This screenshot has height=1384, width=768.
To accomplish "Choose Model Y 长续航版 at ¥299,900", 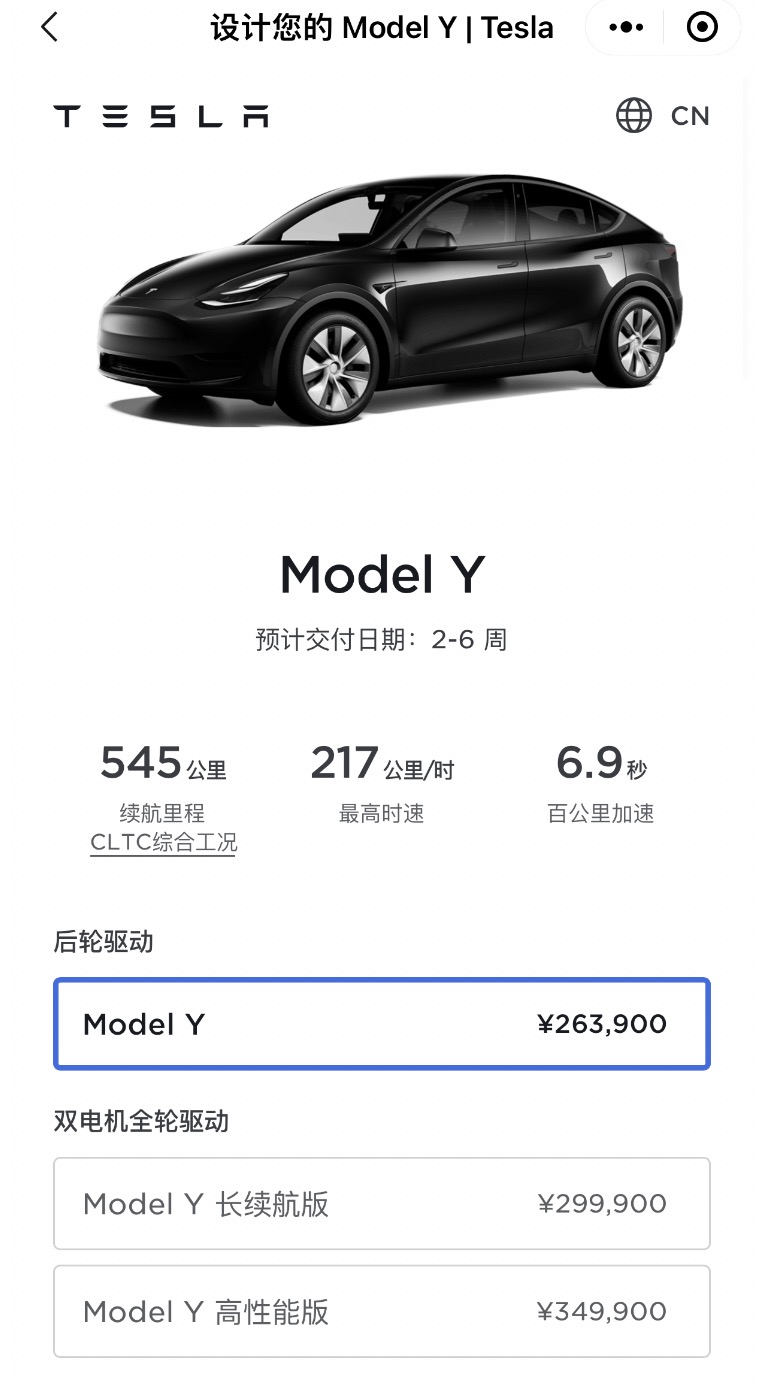I will point(382,1204).
